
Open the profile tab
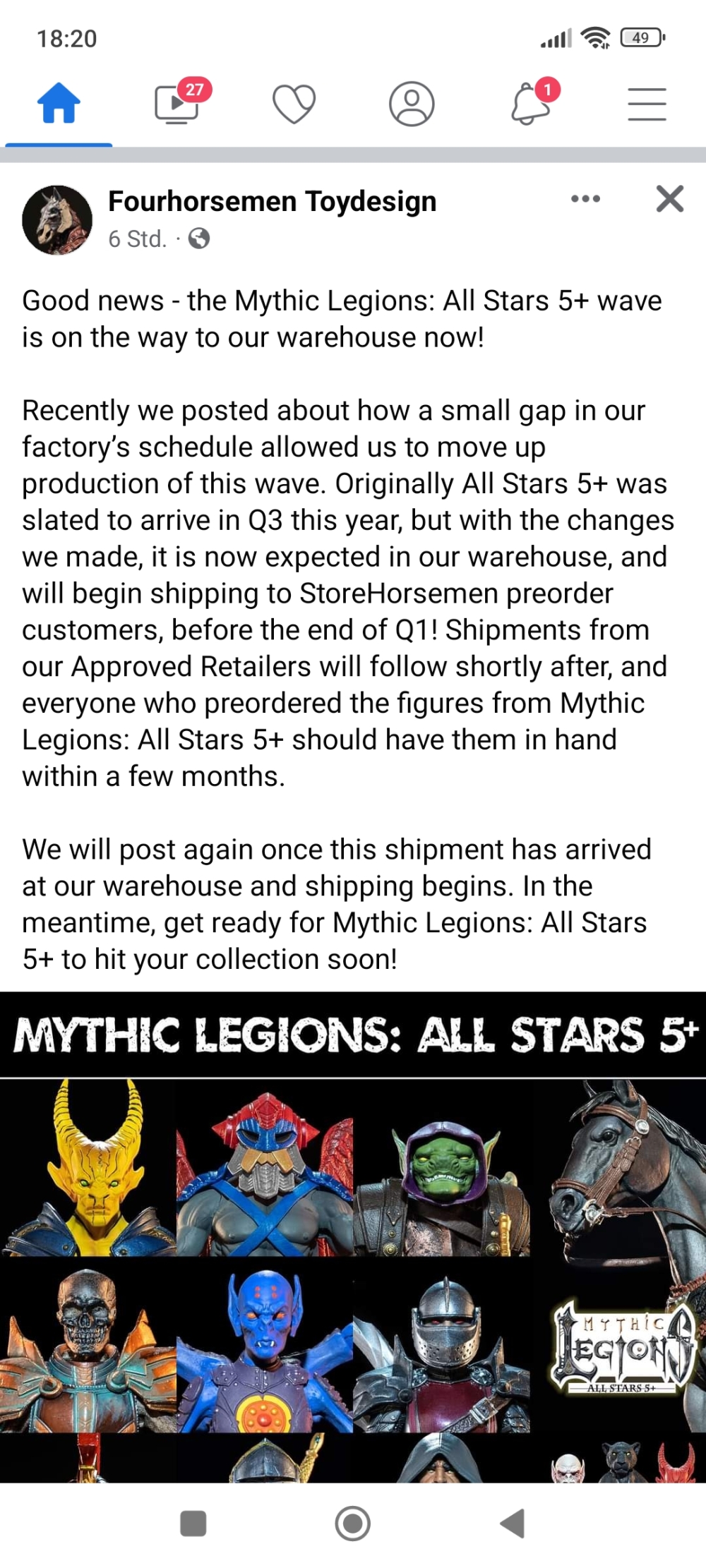[412, 104]
